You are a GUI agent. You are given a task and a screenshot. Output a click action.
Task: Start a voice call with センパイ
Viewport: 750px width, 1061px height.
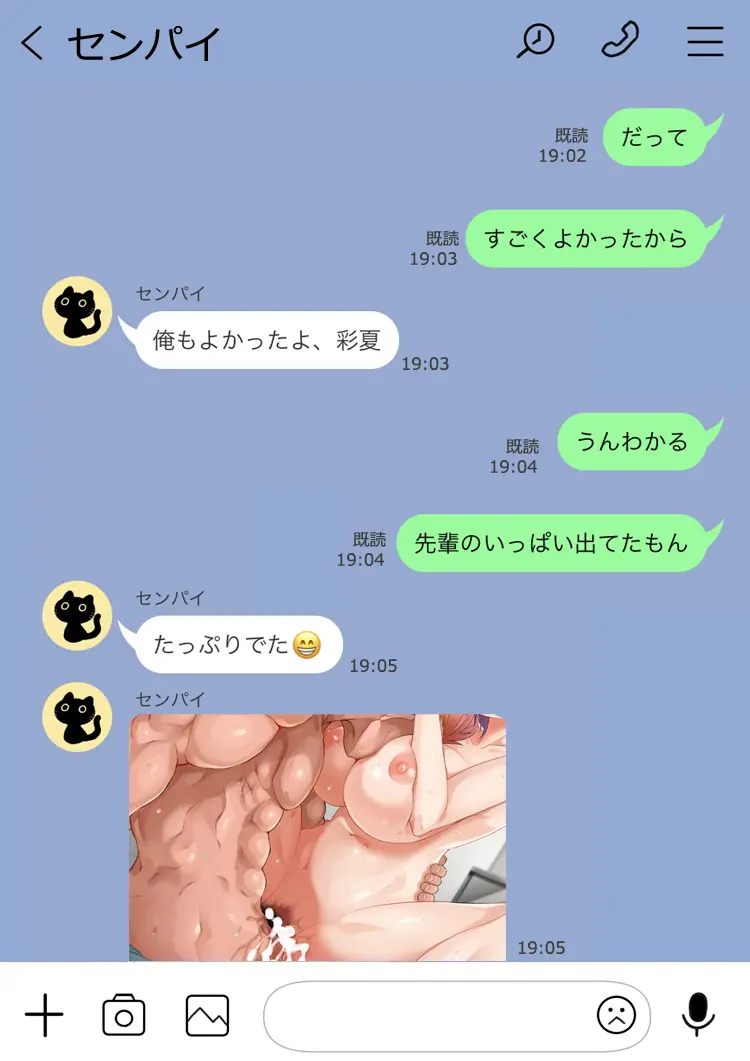coord(621,42)
